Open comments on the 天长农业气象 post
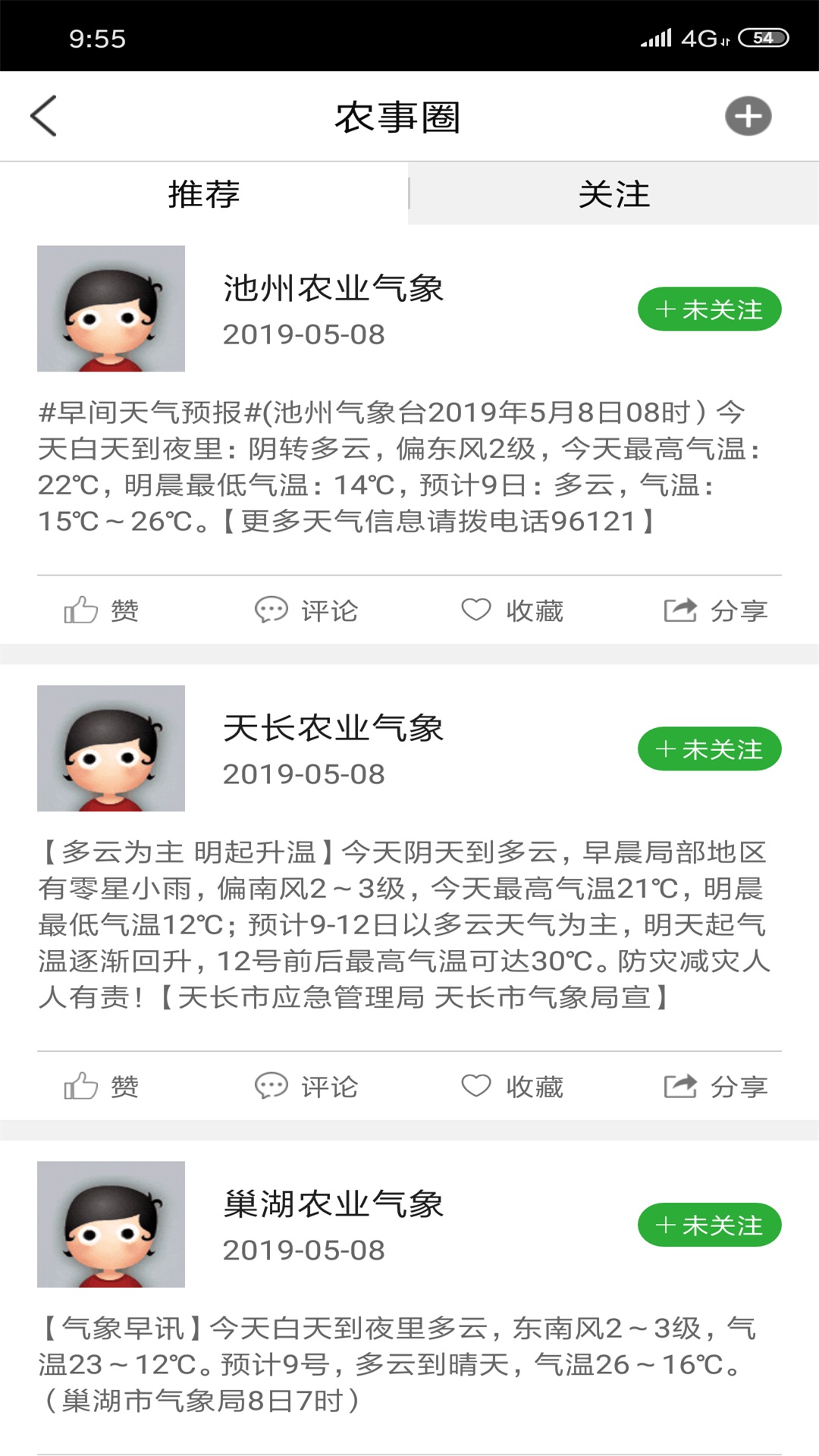This screenshot has height=1456, width=819. click(271, 1087)
